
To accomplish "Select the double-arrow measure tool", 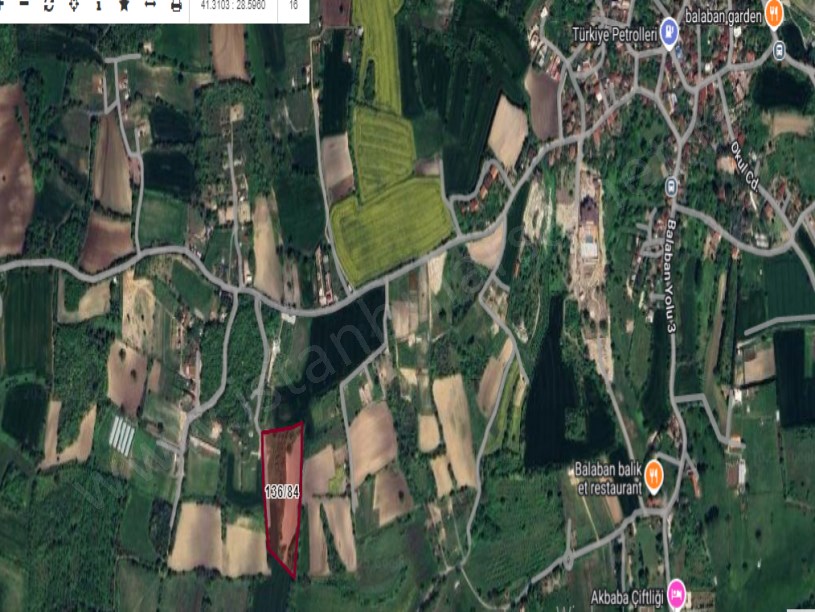I will pyautogui.click(x=150, y=5).
